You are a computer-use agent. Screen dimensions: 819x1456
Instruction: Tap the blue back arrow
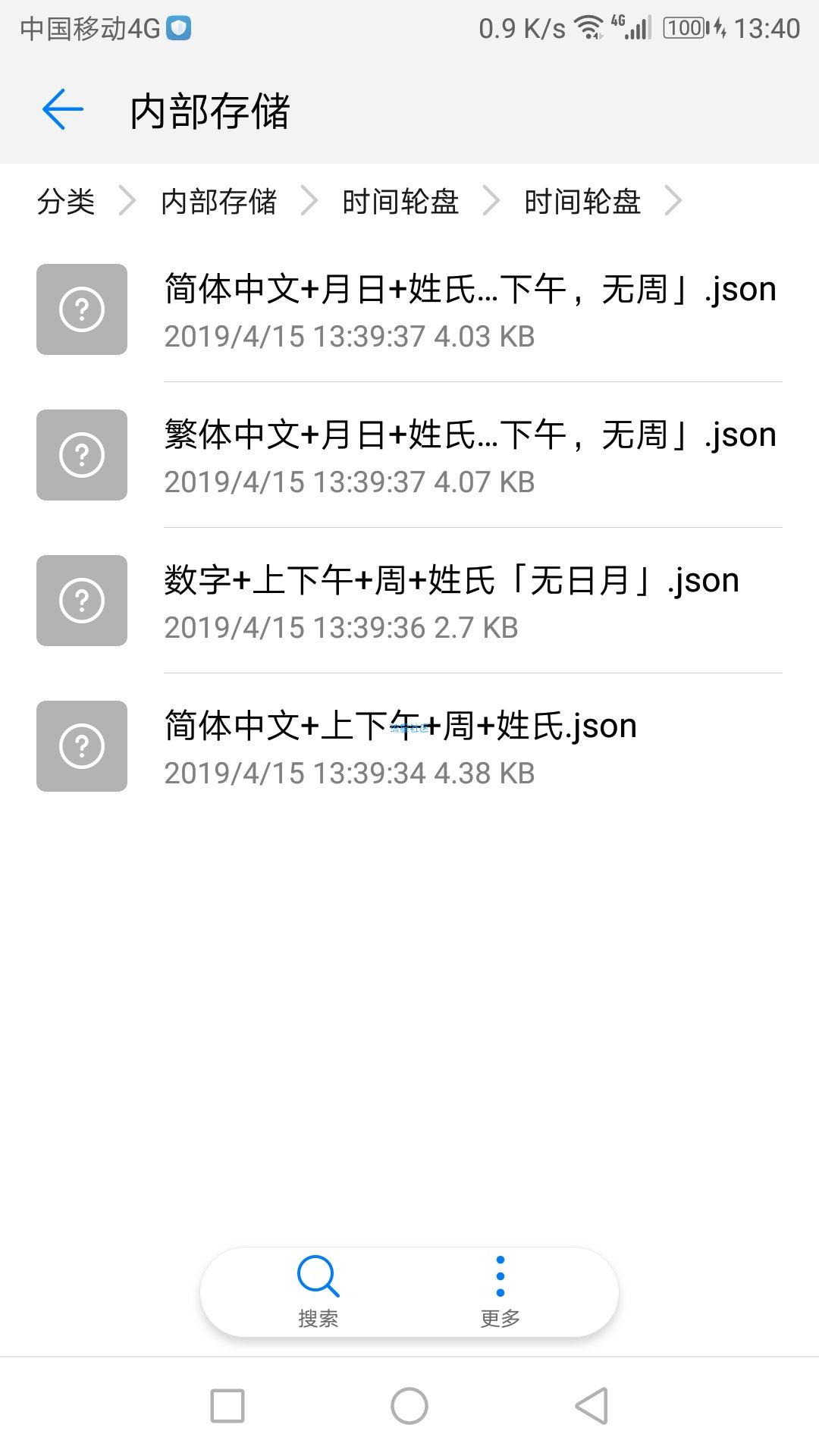click(x=62, y=109)
